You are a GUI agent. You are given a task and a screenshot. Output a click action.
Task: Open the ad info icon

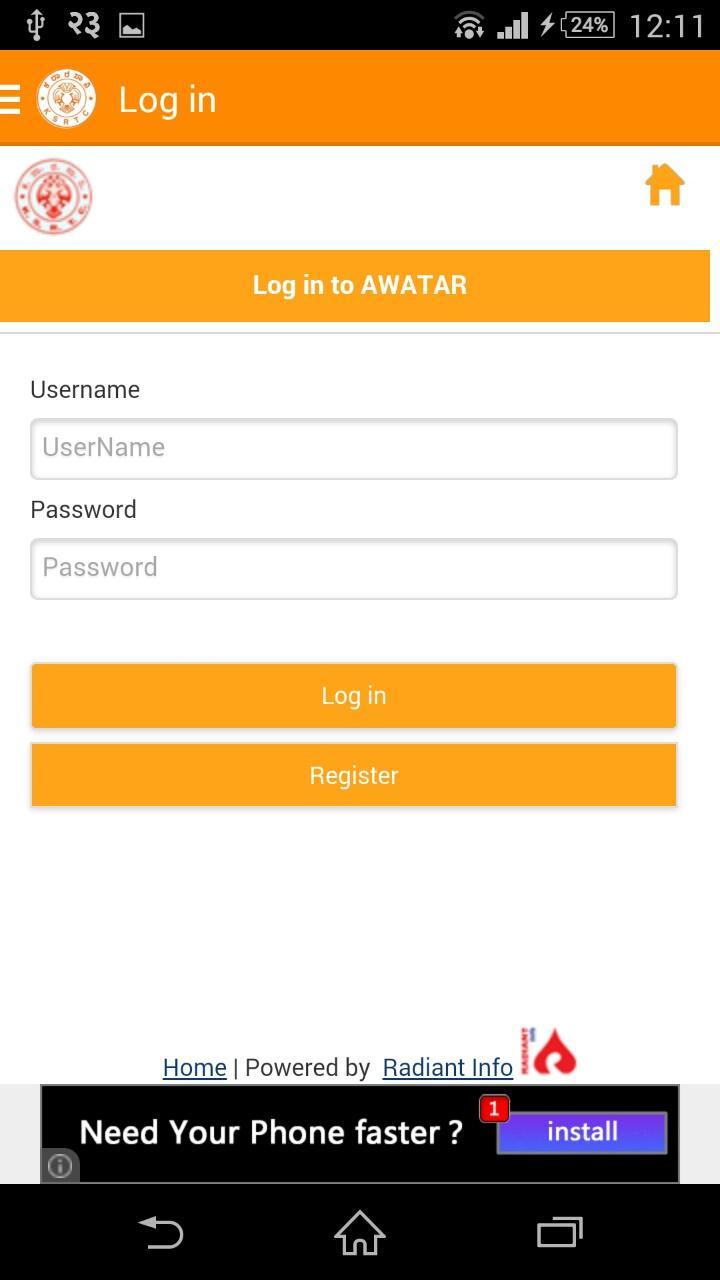(x=60, y=1166)
